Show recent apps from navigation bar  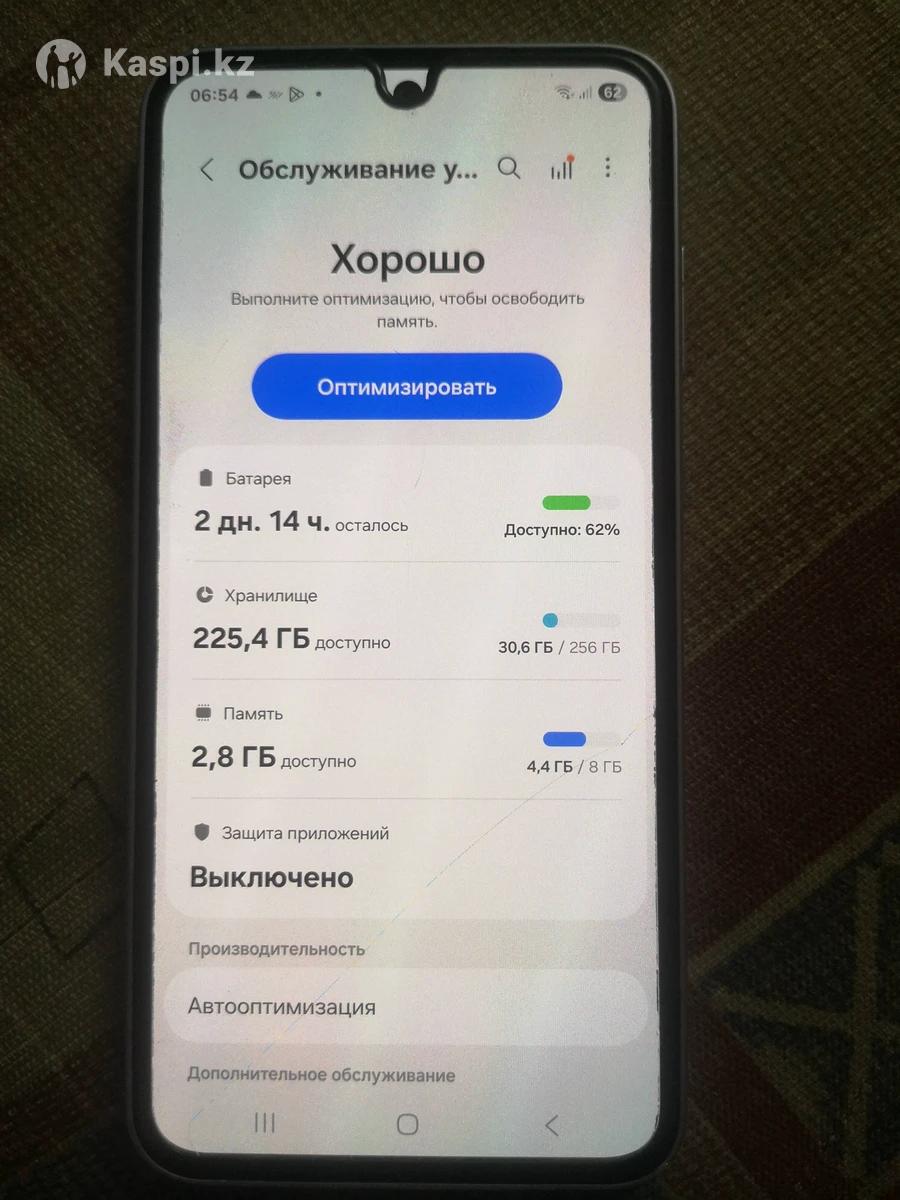coord(265,1123)
